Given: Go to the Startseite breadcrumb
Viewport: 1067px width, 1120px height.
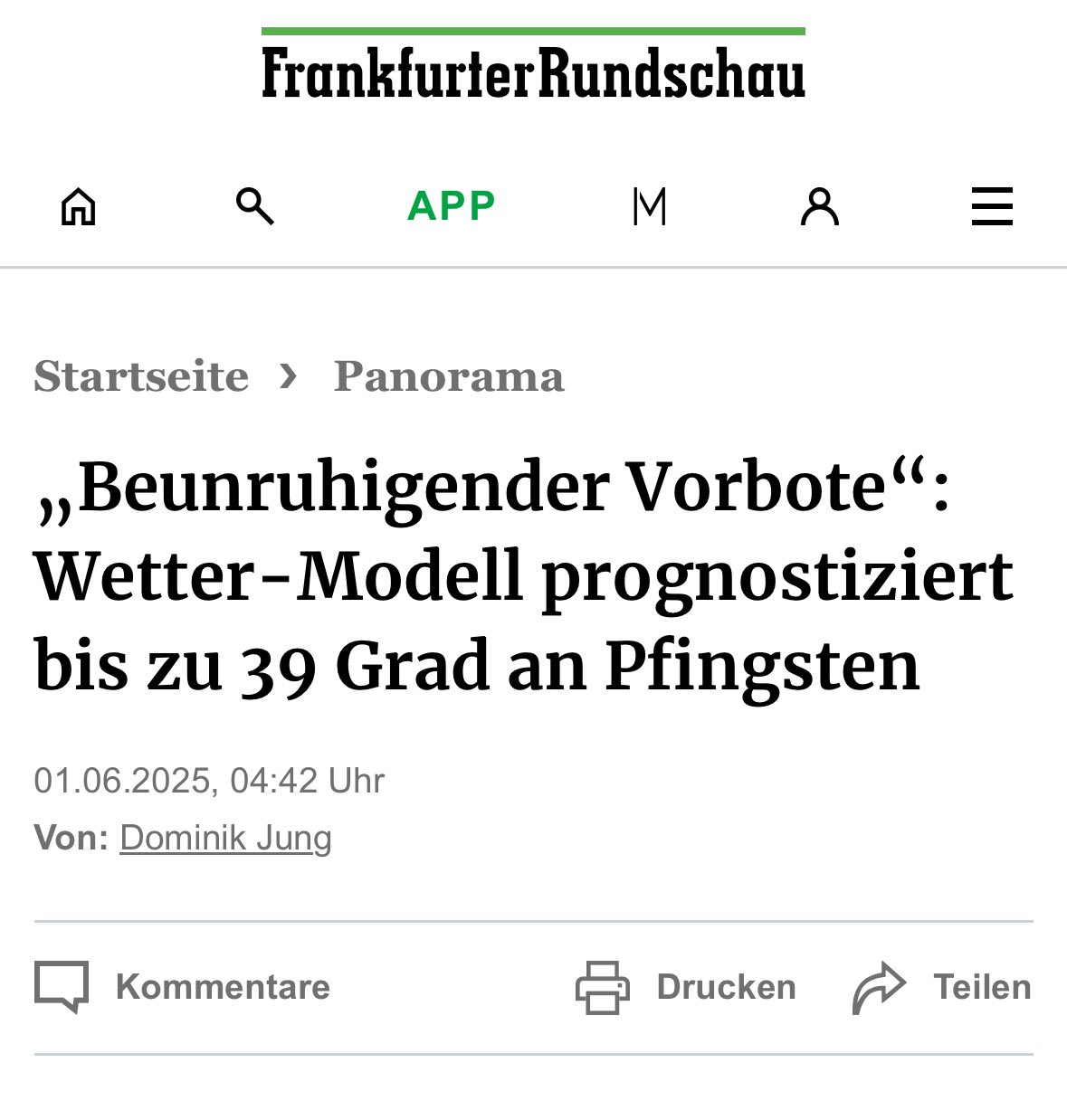Looking at the screenshot, I should tap(141, 376).
